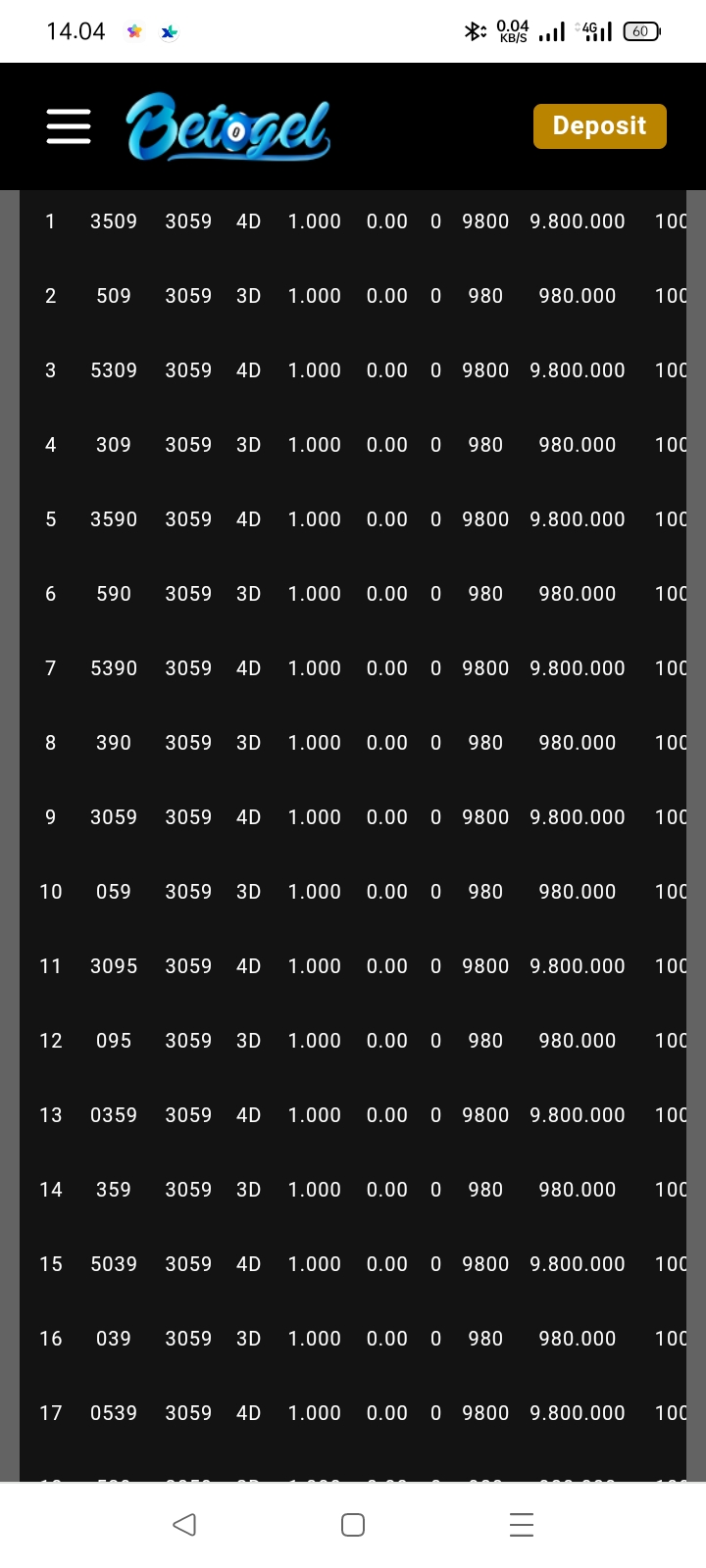
Task: Tap the Deposit button
Action: (x=599, y=126)
